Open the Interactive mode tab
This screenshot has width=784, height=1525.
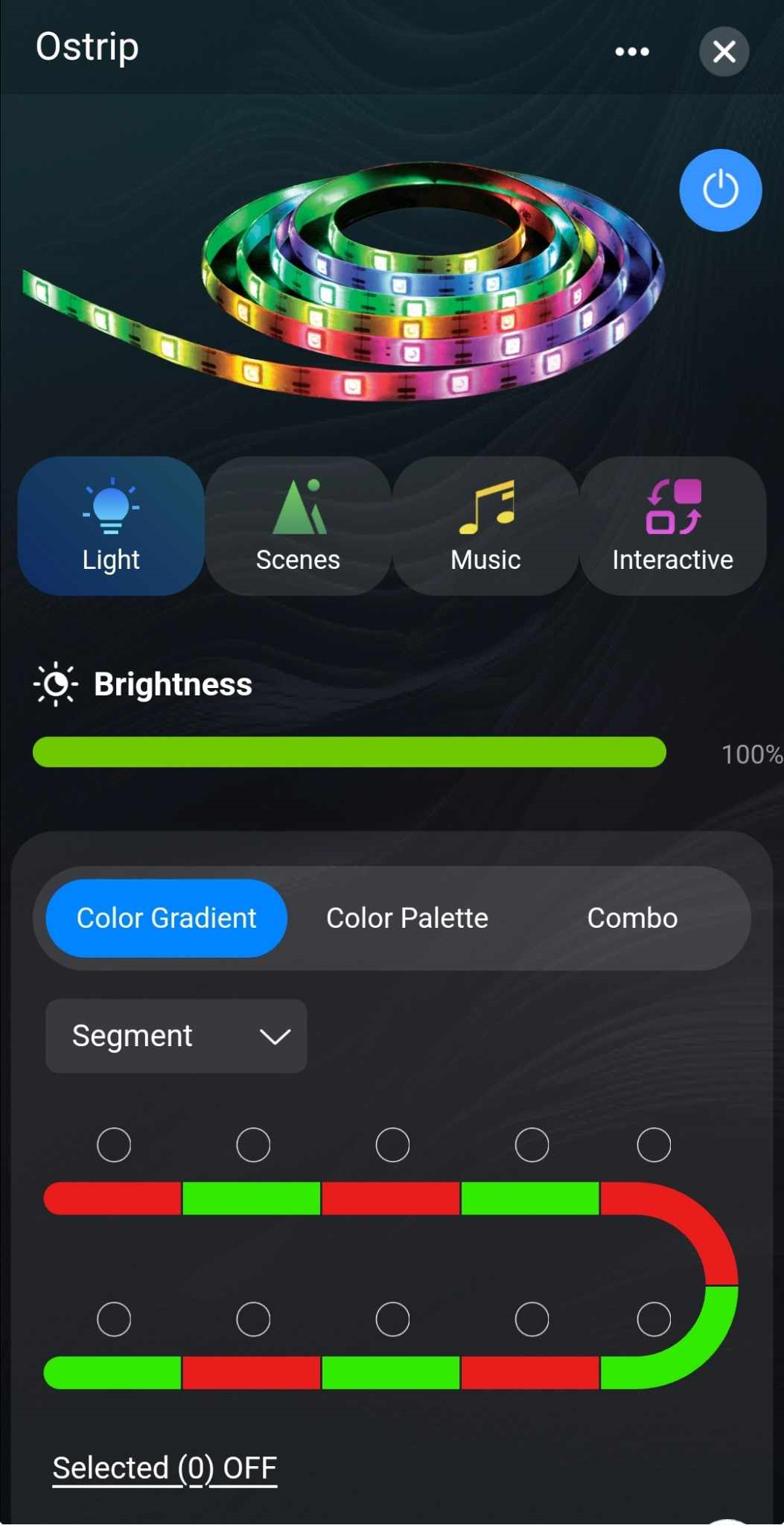pyautogui.click(x=672, y=526)
